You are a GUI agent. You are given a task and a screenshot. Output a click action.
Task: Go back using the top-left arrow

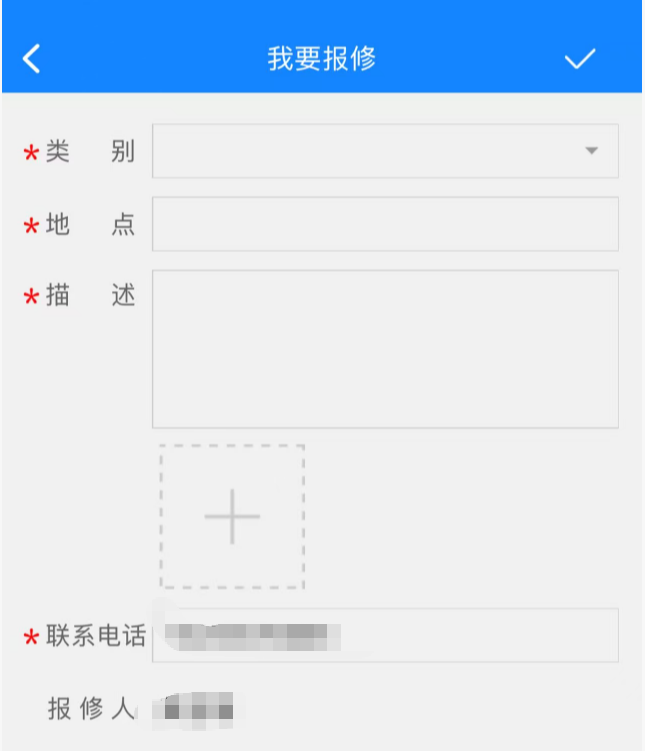pos(32,58)
